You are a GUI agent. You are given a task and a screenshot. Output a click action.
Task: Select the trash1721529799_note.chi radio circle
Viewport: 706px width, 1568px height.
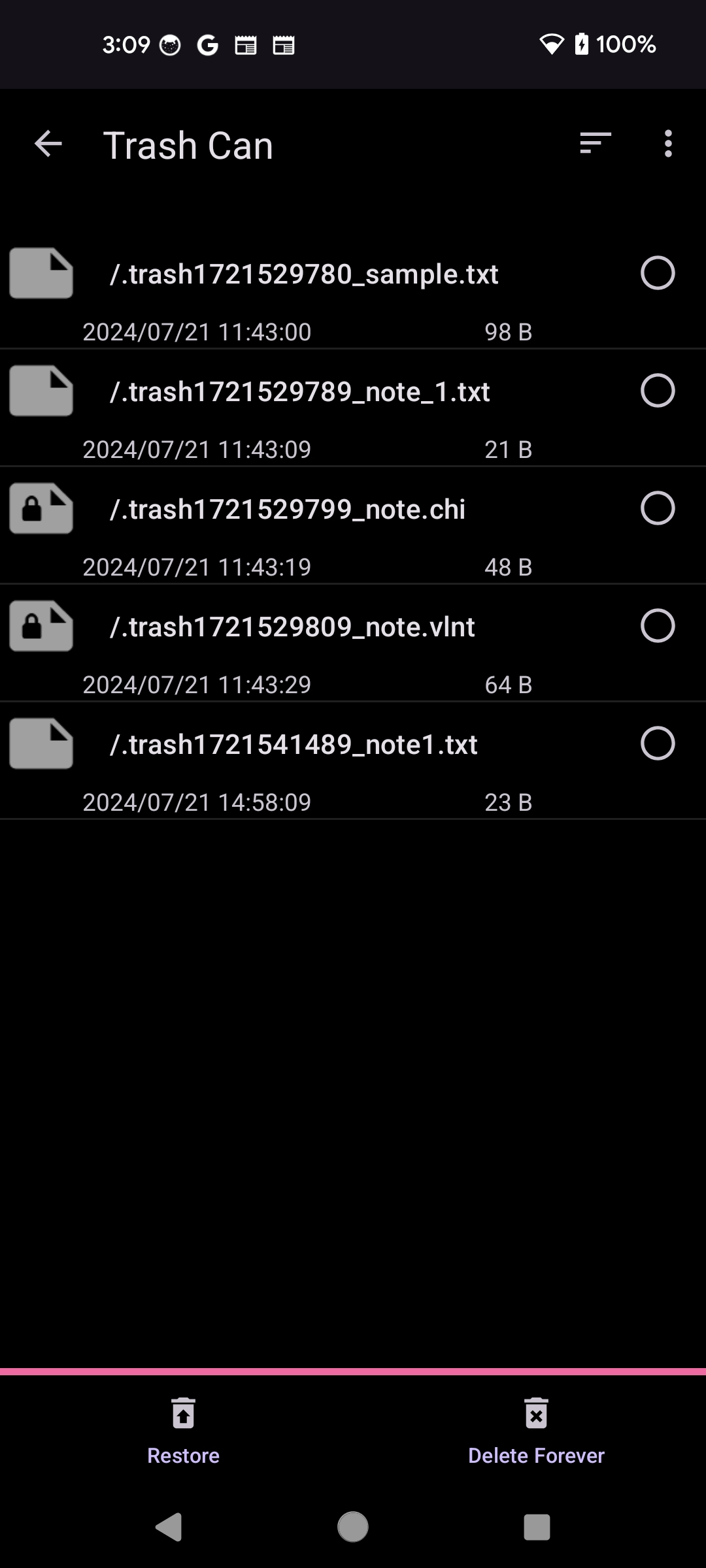pyautogui.click(x=658, y=508)
